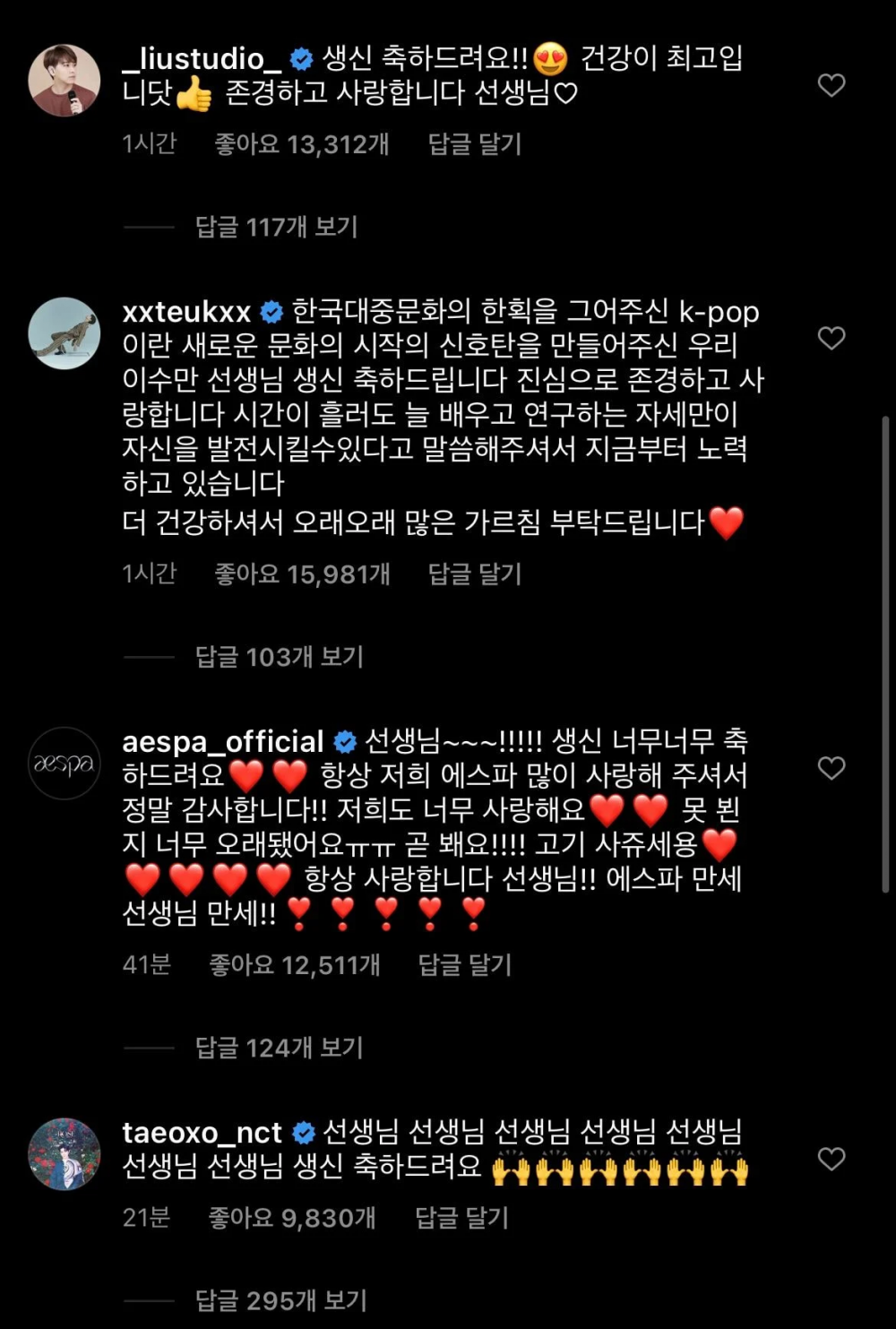
Task: Reply to aespa_official's comment
Action: tap(464, 965)
